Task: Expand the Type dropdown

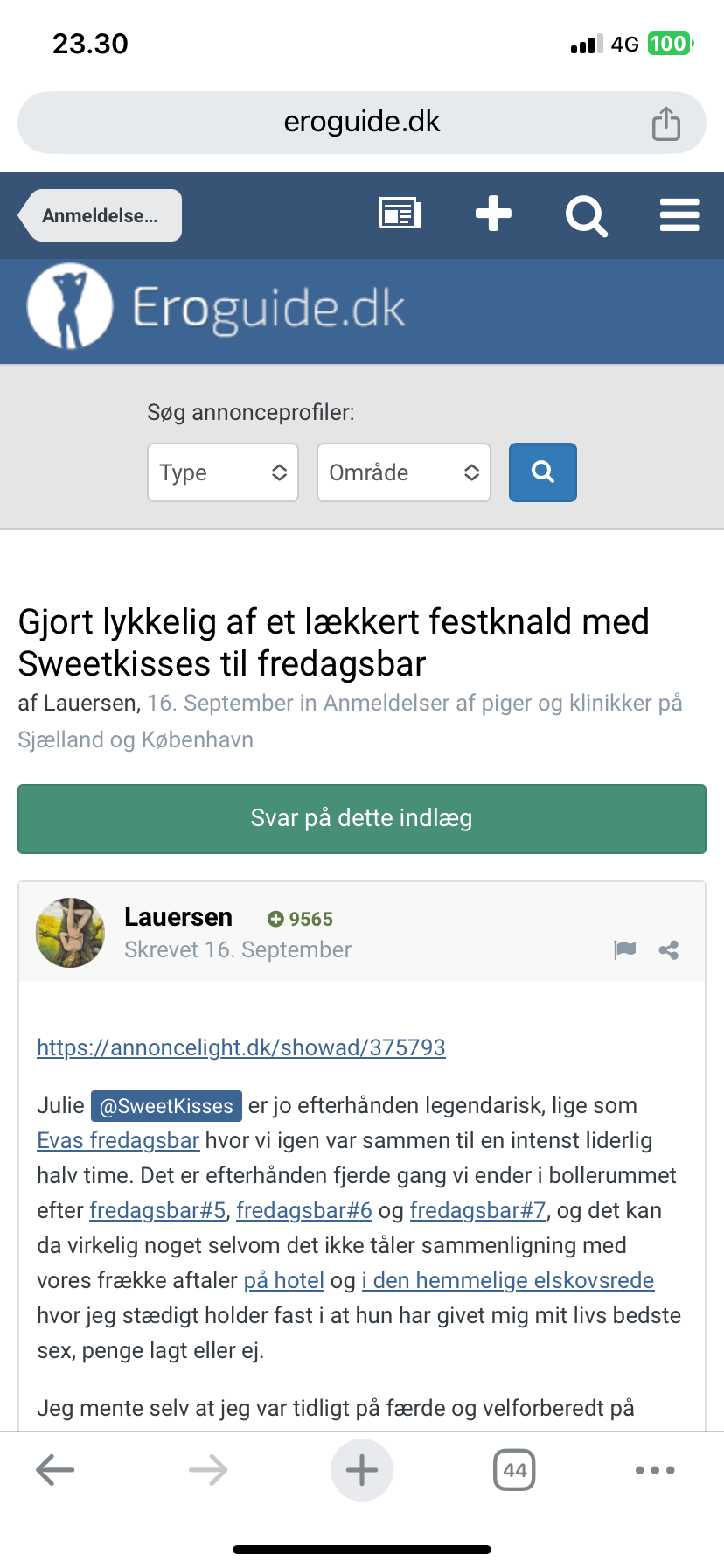Action: [223, 472]
